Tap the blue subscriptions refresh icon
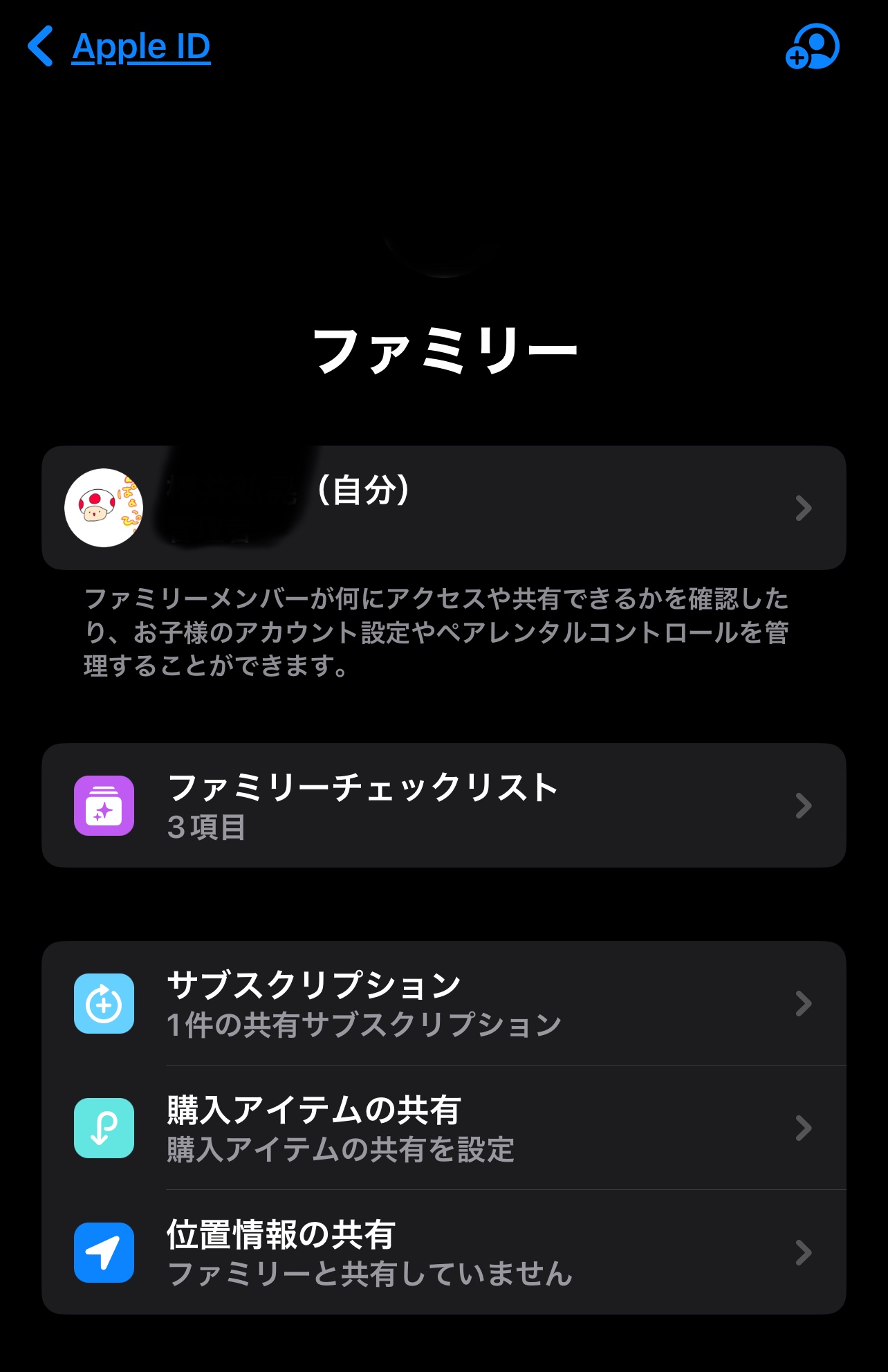Screen dimensions: 888x1372 [104, 1005]
